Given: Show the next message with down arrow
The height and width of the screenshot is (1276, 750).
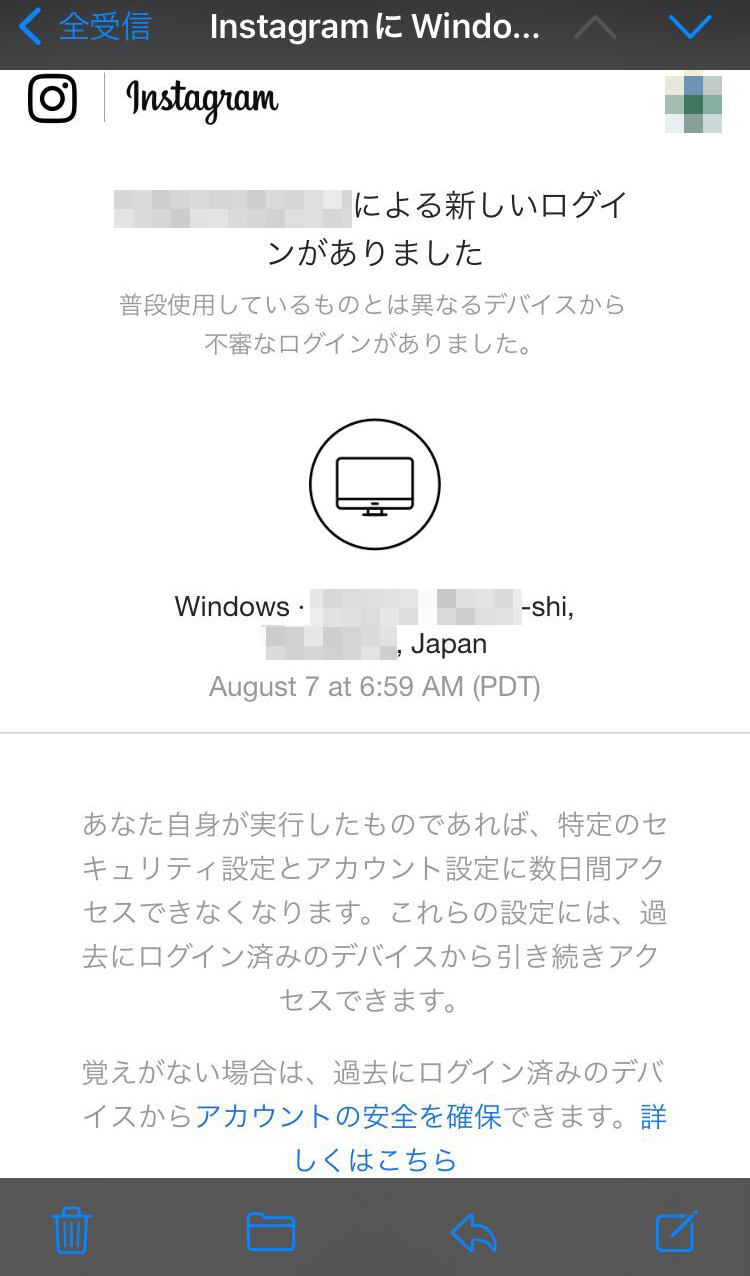Looking at the screenshot, I should (690, 28).
